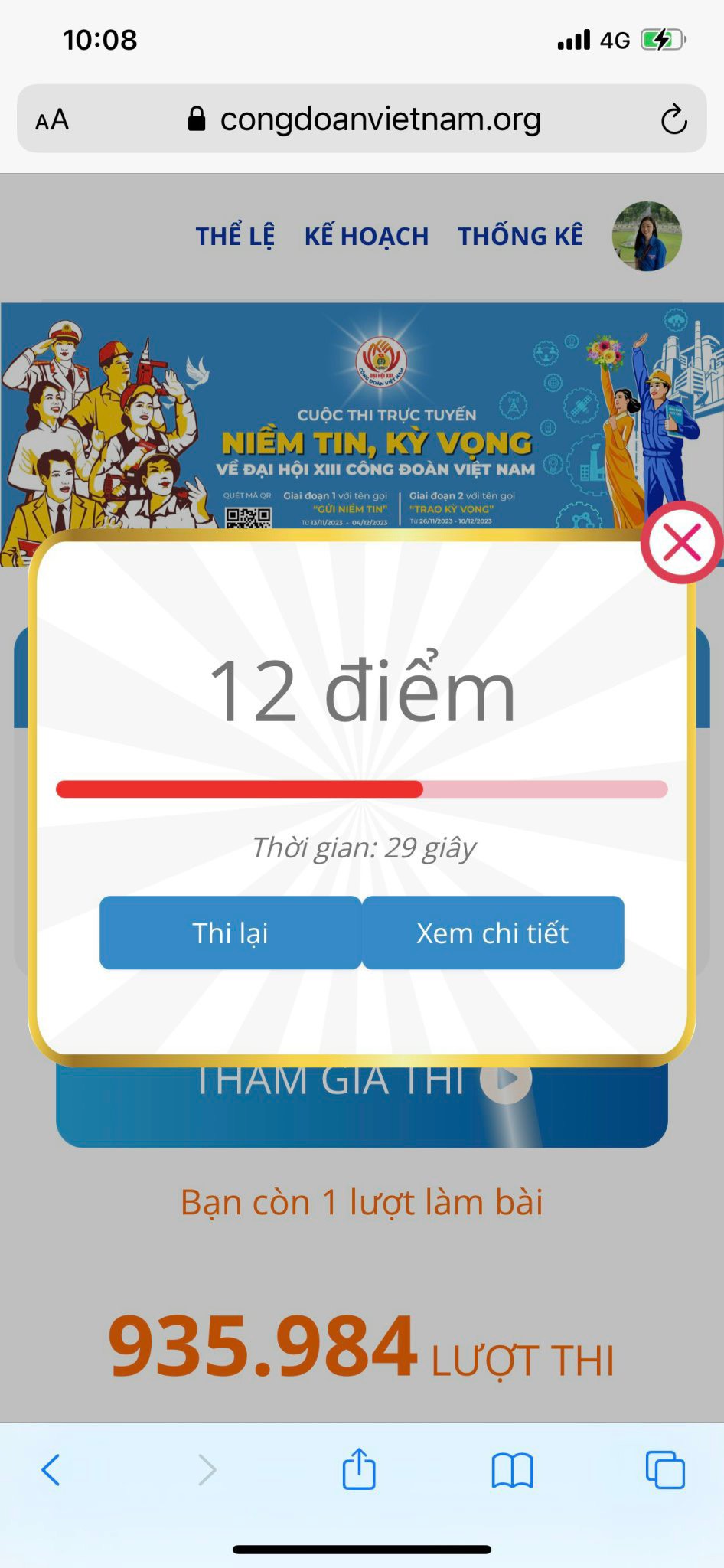Close the score popup with red X
The height and width of the screenshot is (1568, 724).
click(681, 543)
